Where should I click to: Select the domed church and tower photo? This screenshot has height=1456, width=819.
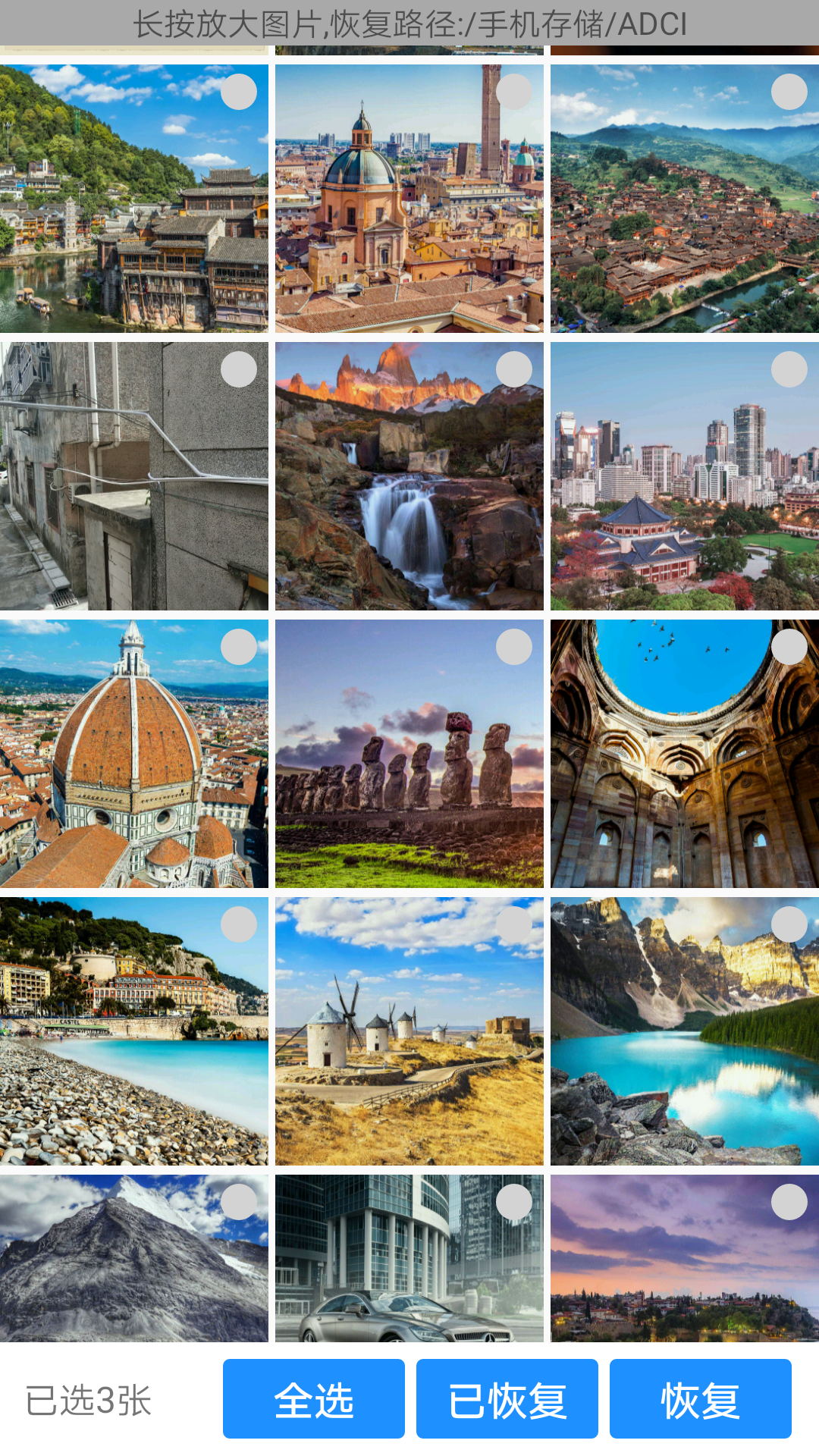pos(514,92)
